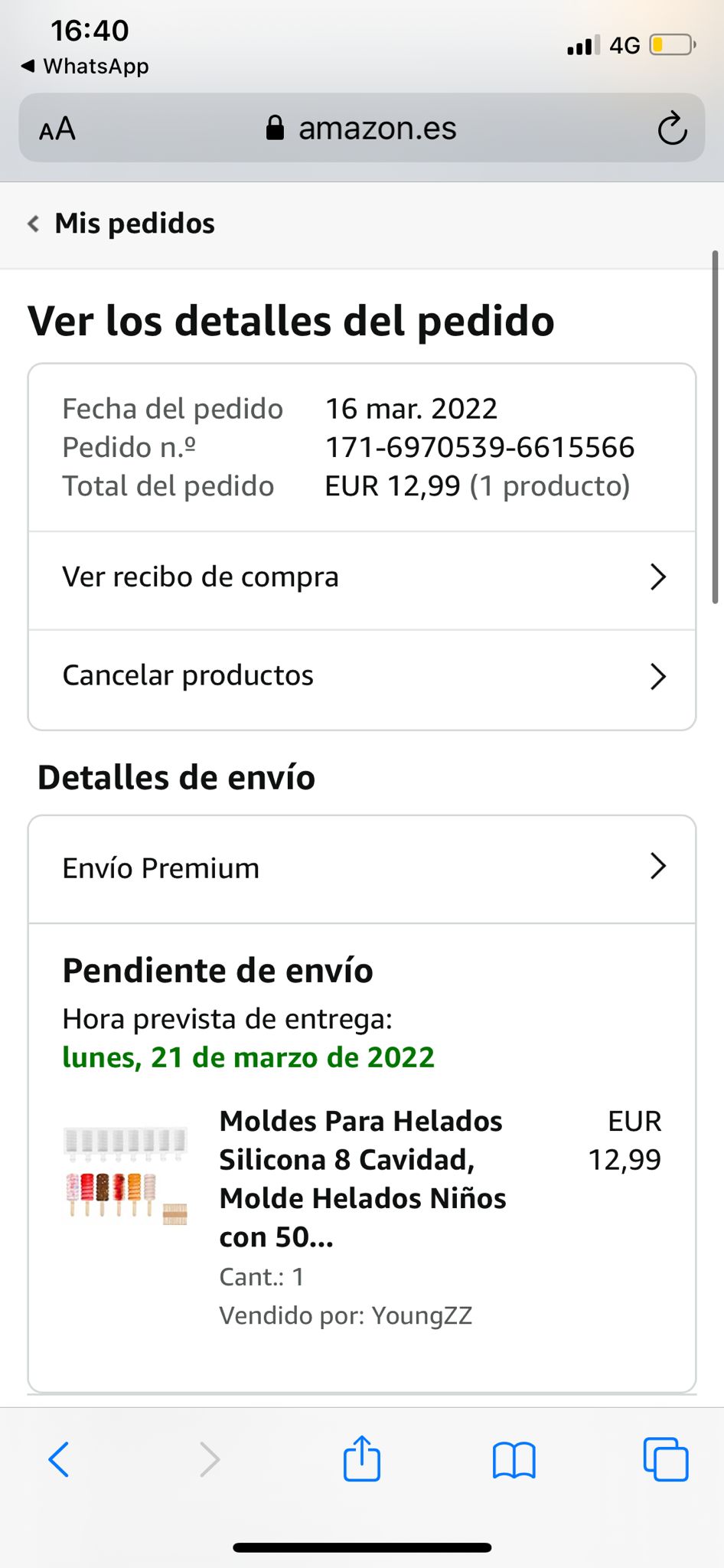The height and width of the screenshot is (1568, 724).
Task: Open Cancelar productos option
Action: pos(361,676)
